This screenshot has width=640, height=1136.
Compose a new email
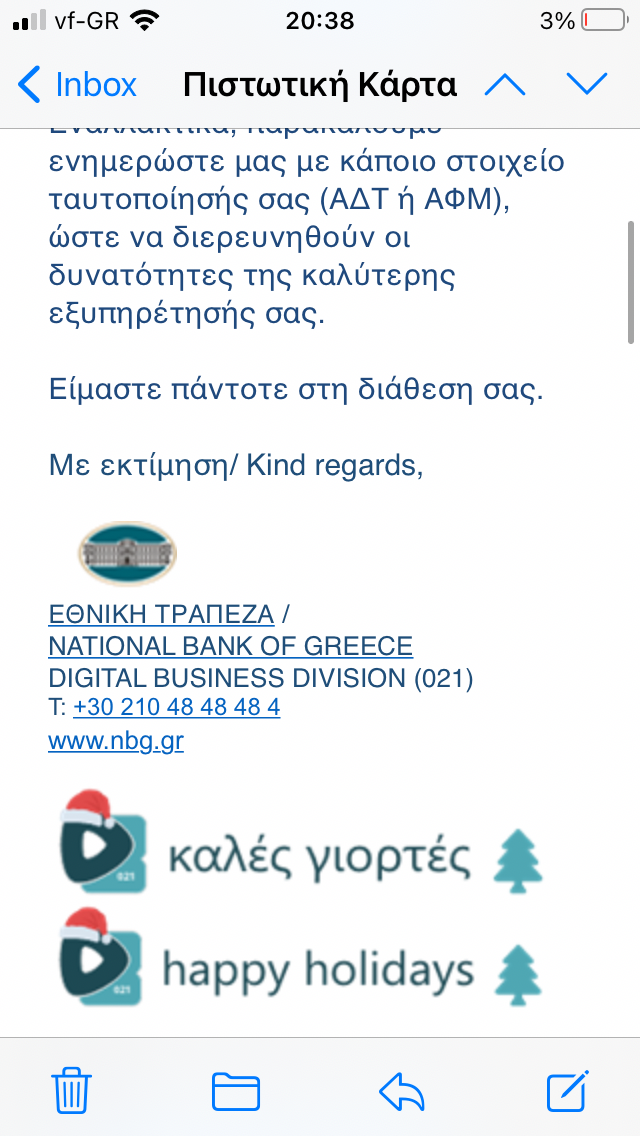click(x=567, y=1090)
